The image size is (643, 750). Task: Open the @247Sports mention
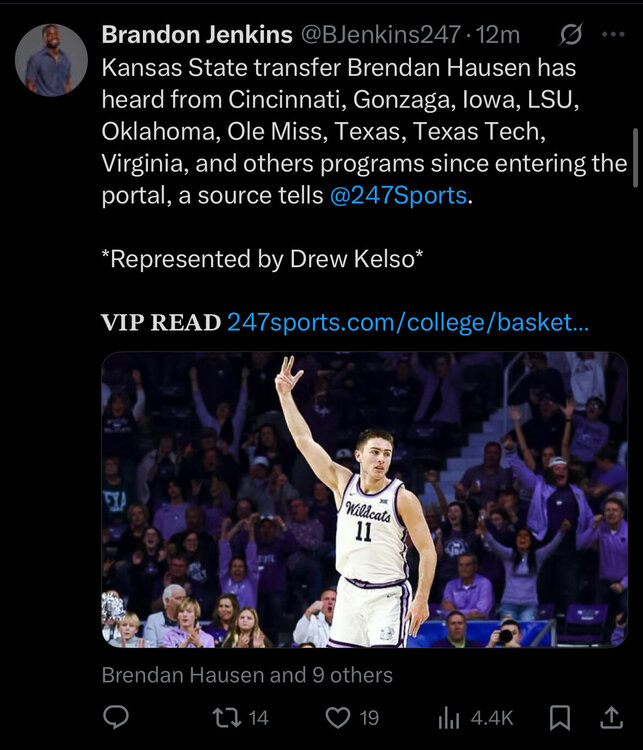[x=397, y=195]
